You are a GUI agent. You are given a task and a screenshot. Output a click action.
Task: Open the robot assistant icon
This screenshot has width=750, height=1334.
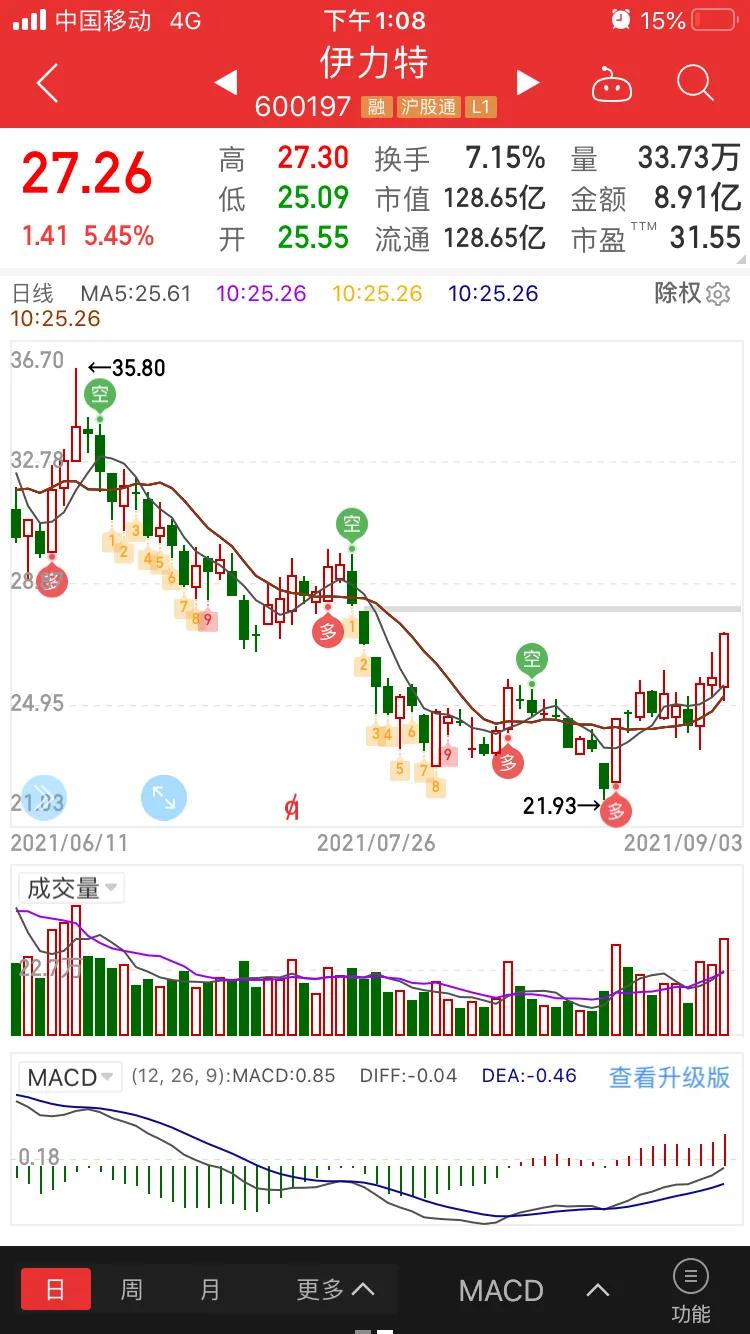(611, 84)
